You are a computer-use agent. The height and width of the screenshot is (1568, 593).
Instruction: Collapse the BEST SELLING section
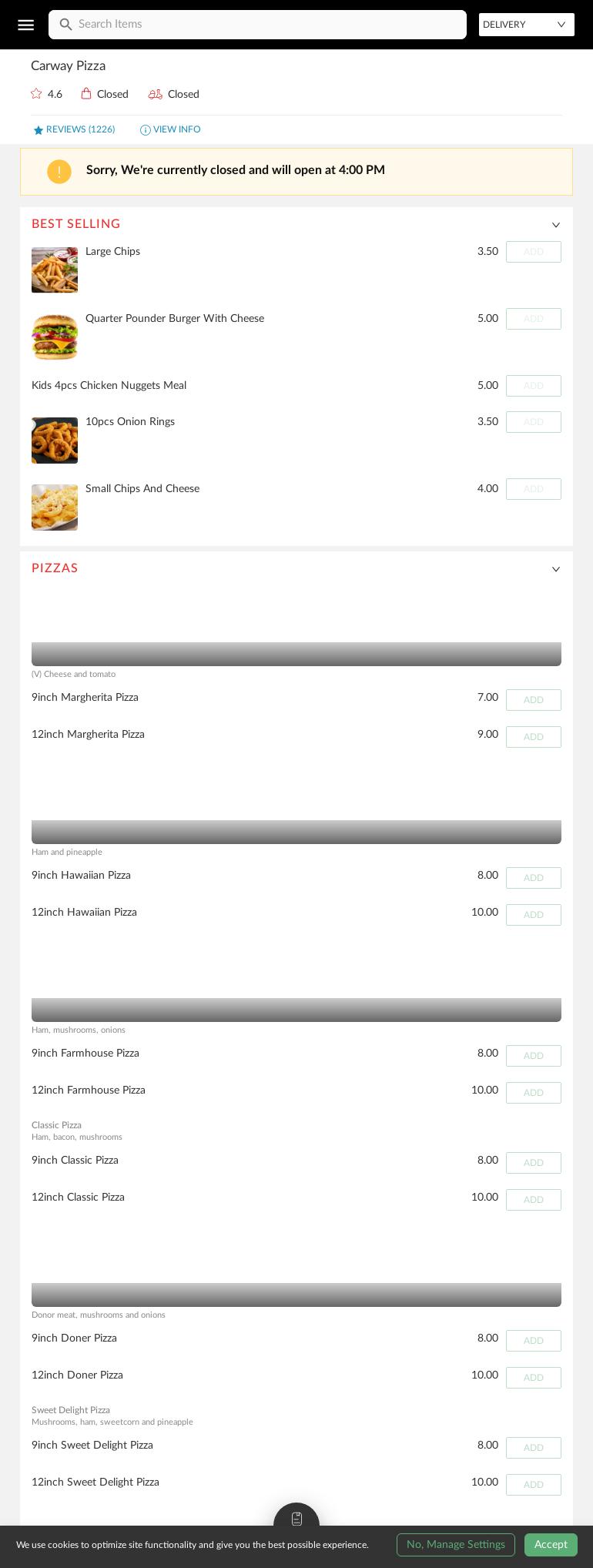tap(556, 225)
